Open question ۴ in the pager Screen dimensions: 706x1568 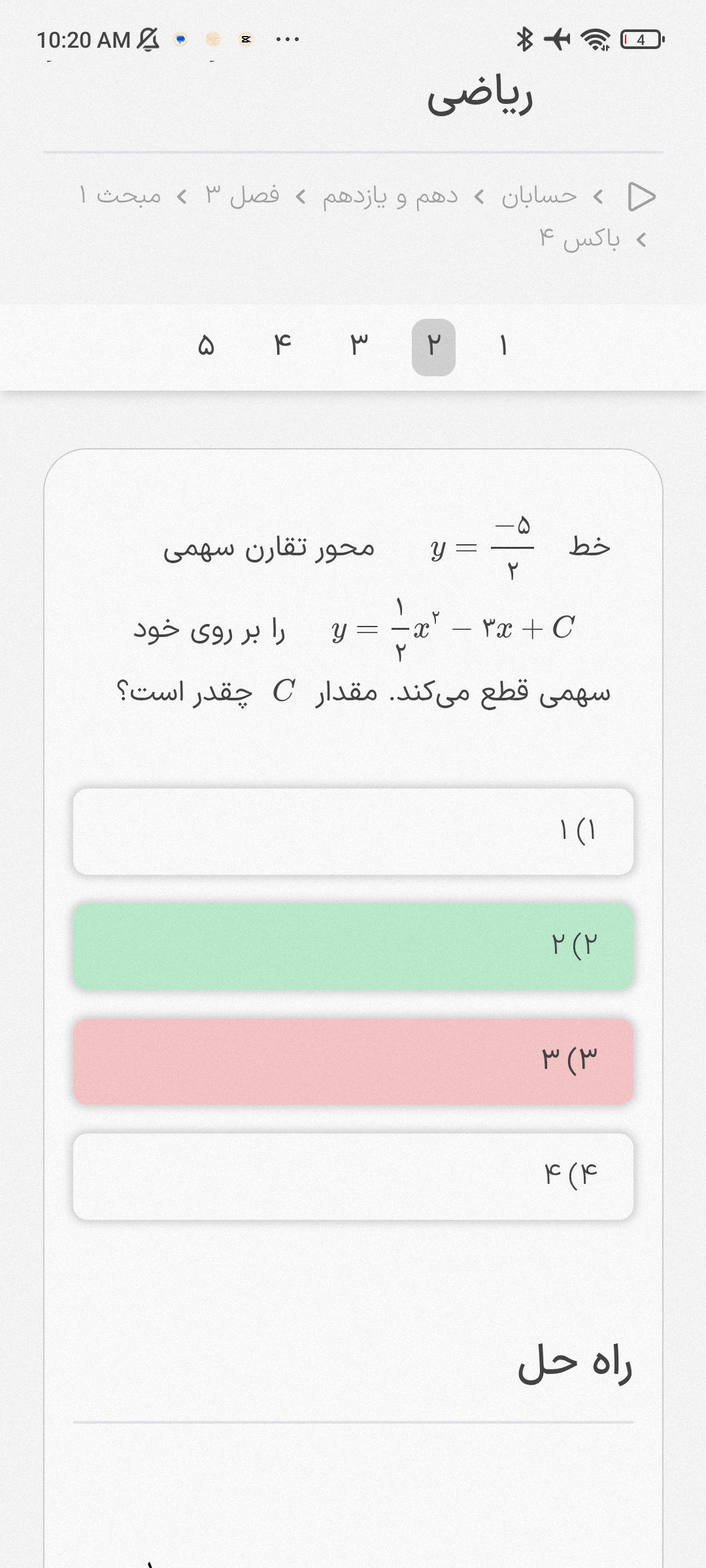point(282,347)
